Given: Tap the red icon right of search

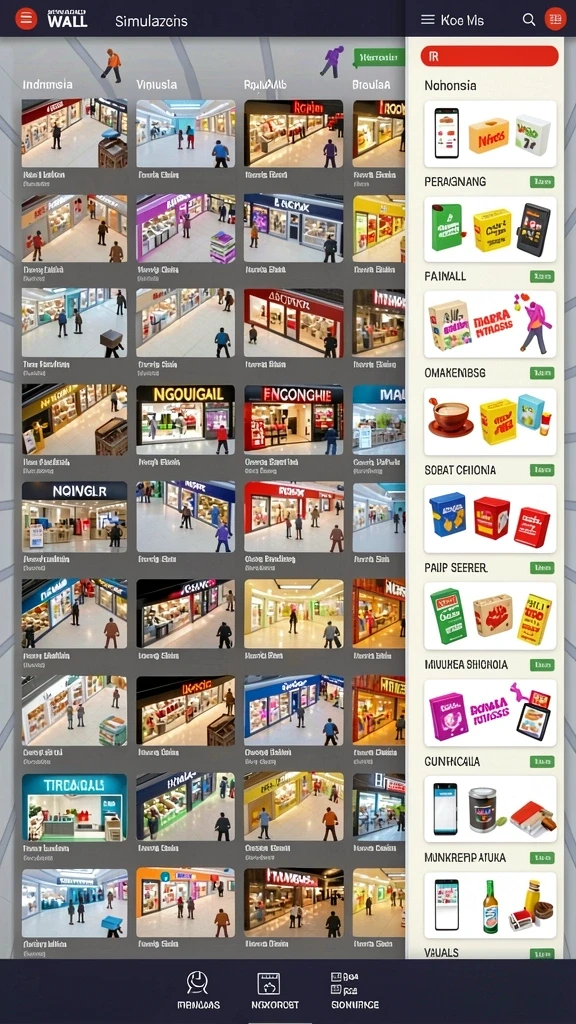Looking at the screenshot, I should tap(555, 19).
